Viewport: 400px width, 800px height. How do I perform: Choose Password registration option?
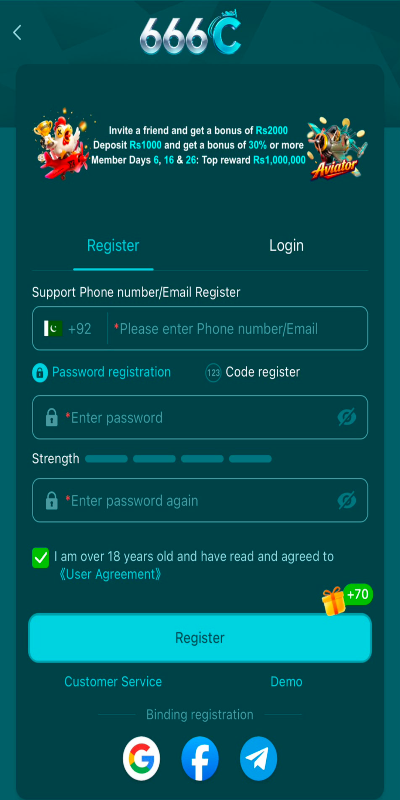coord(102,372)
